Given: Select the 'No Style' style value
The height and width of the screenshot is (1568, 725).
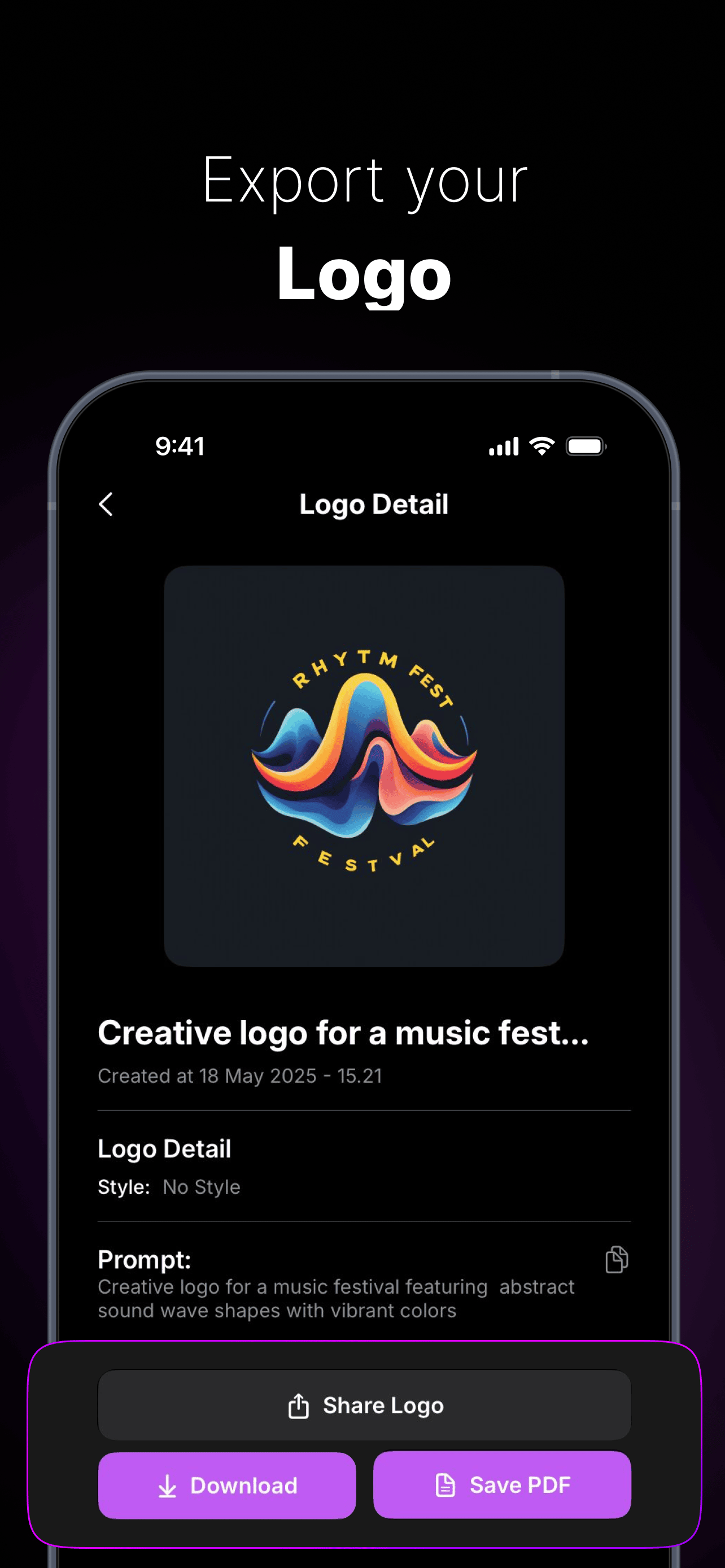Looking at the screenshot, I should (201, 1186).
